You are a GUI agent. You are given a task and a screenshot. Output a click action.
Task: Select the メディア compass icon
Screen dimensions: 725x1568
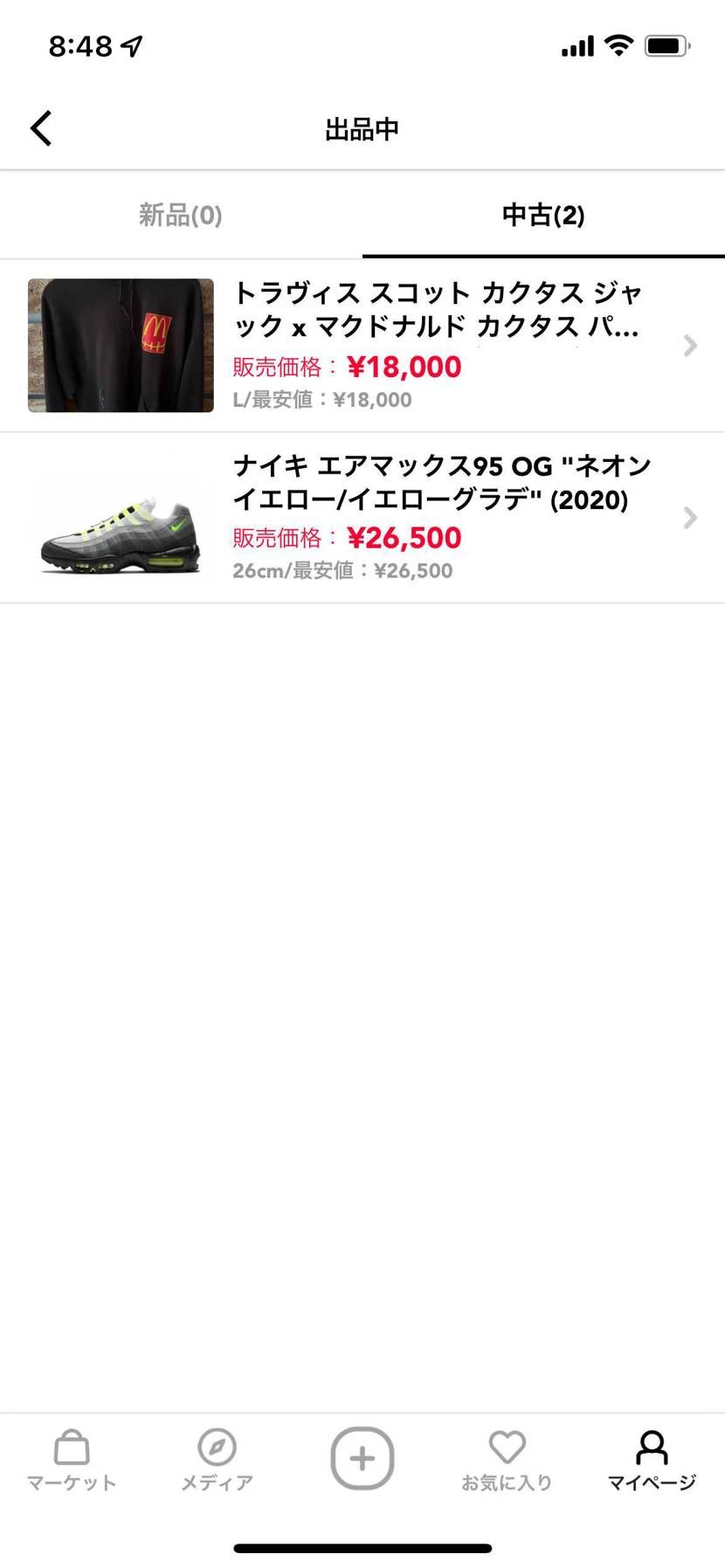tap(217, 1451)
